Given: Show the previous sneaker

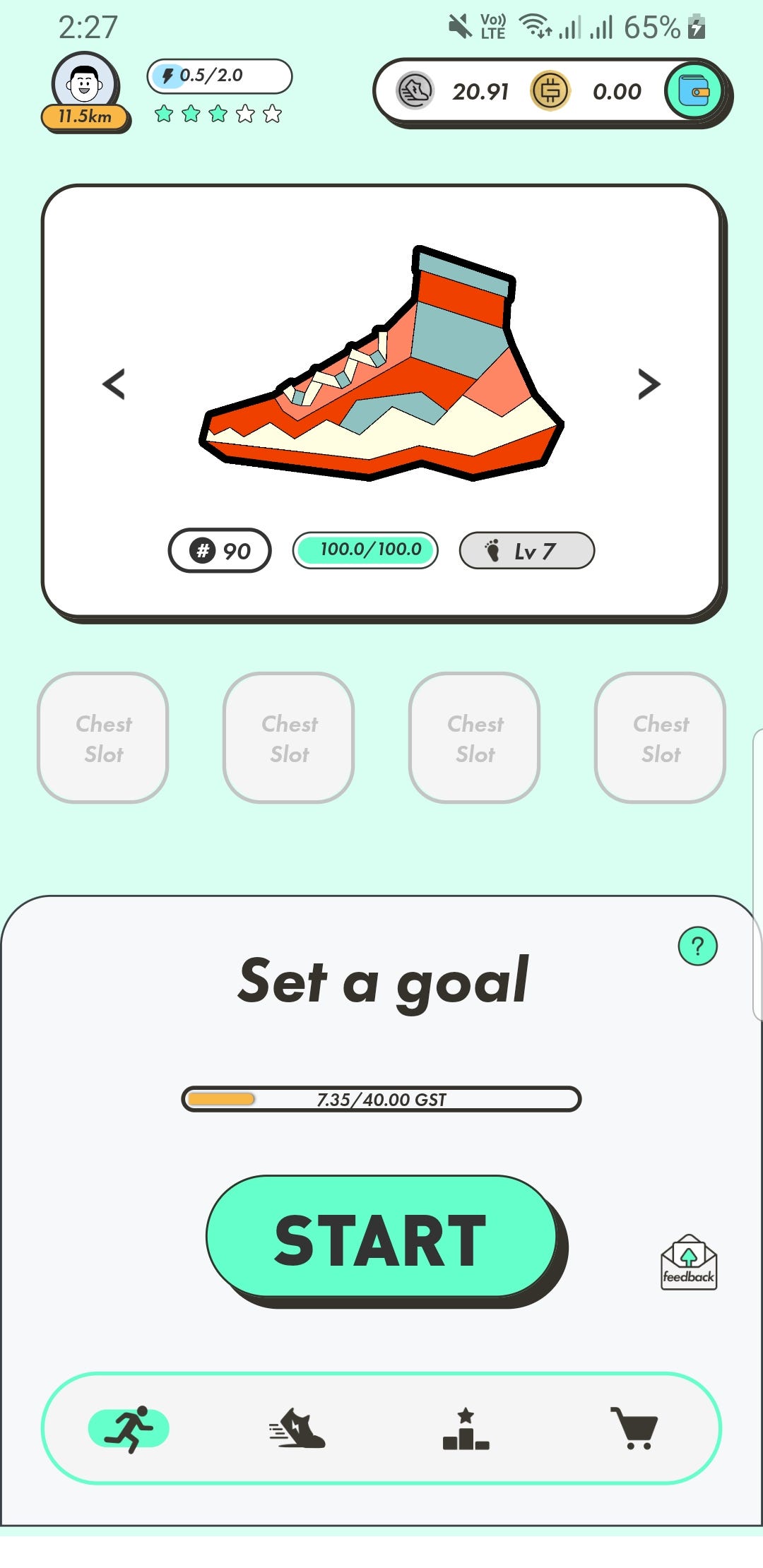Looking at the screenshot, I should tap(114, 384).
